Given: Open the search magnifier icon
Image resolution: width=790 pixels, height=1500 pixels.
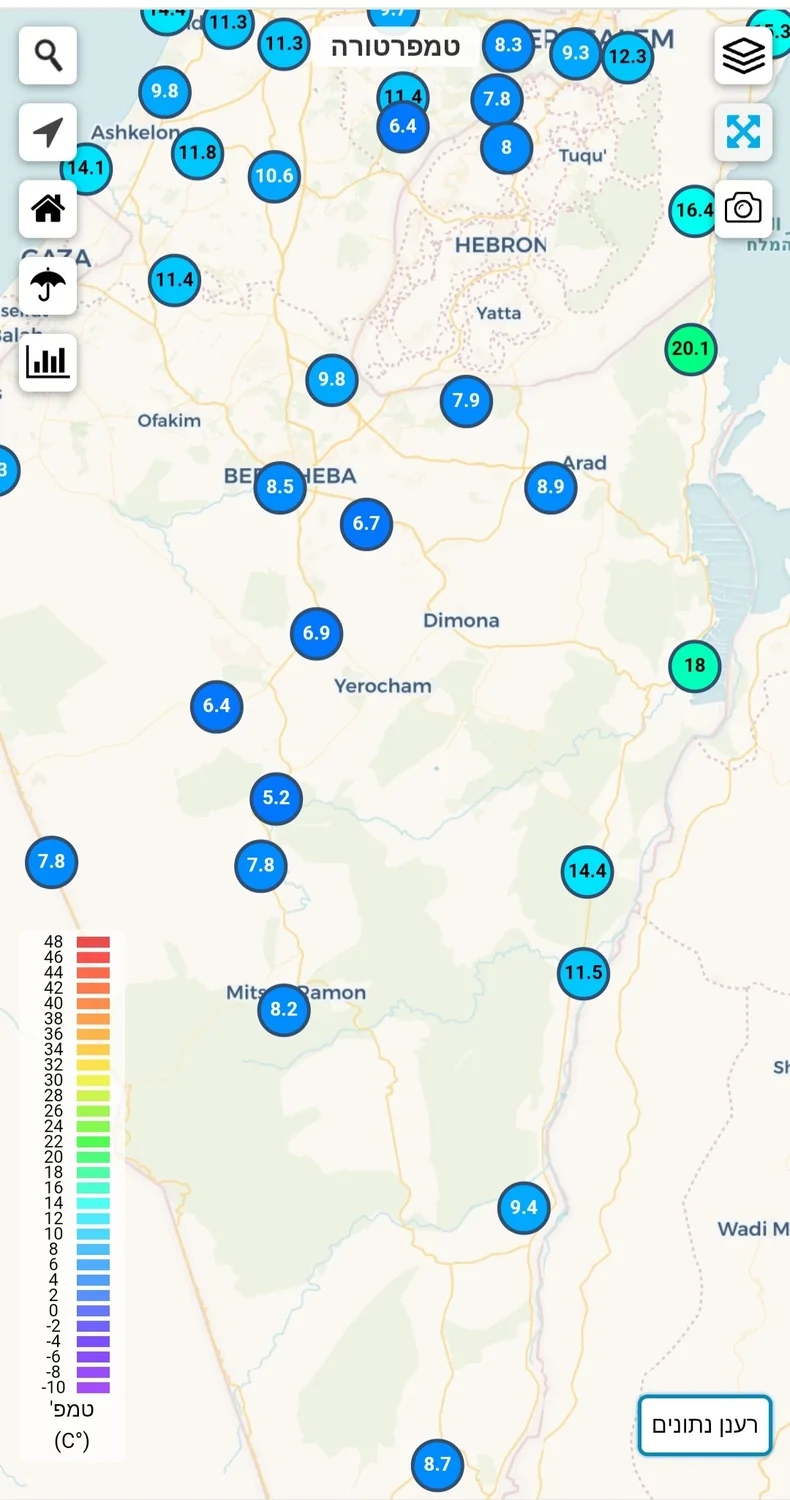Looking at the screenshot, I should click(x=48, y=55).
